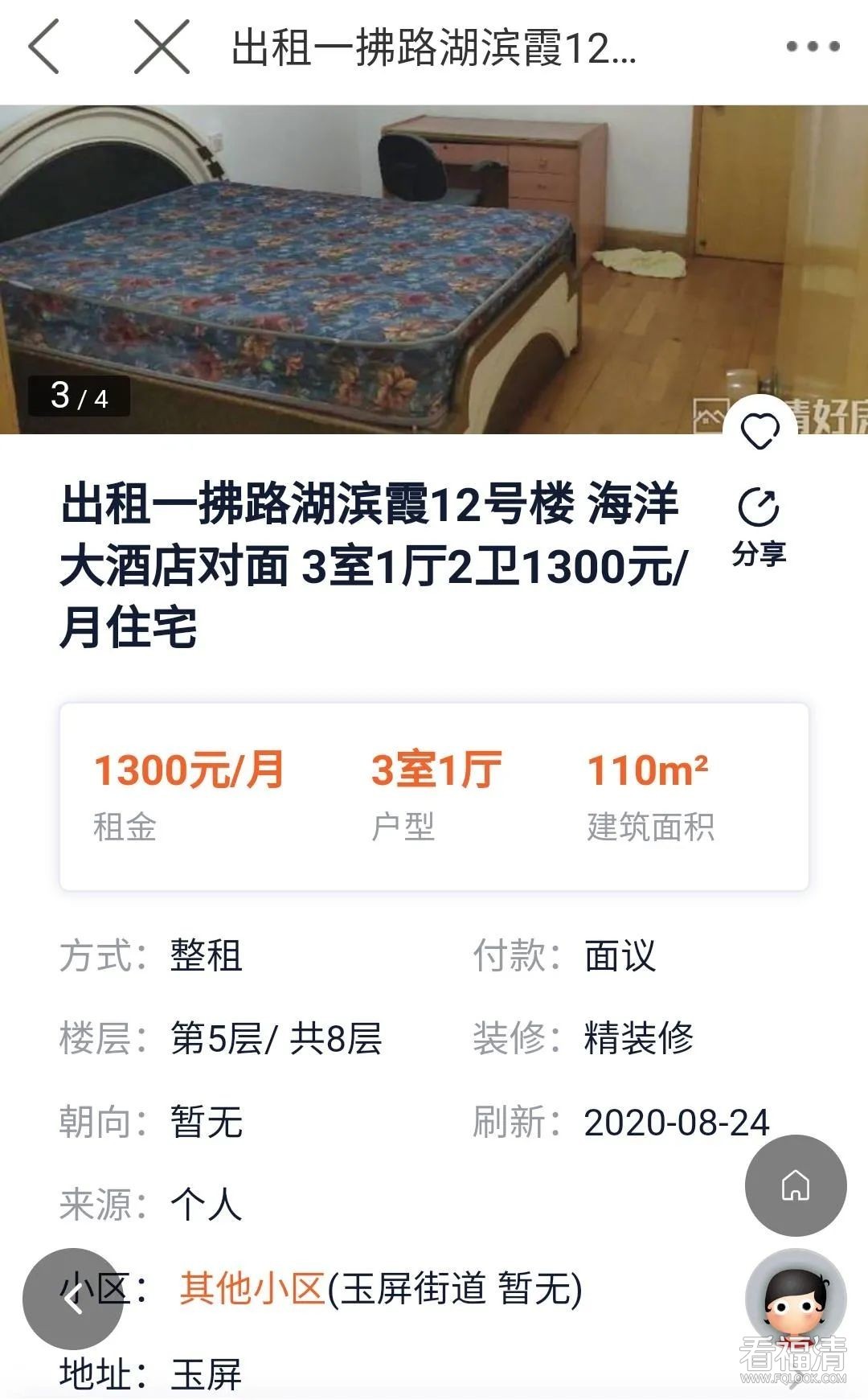Open the three-dot overflow menu
The width and height of the screenshot is (868, 1400).
pyautogui.click(x=813, y=47)
